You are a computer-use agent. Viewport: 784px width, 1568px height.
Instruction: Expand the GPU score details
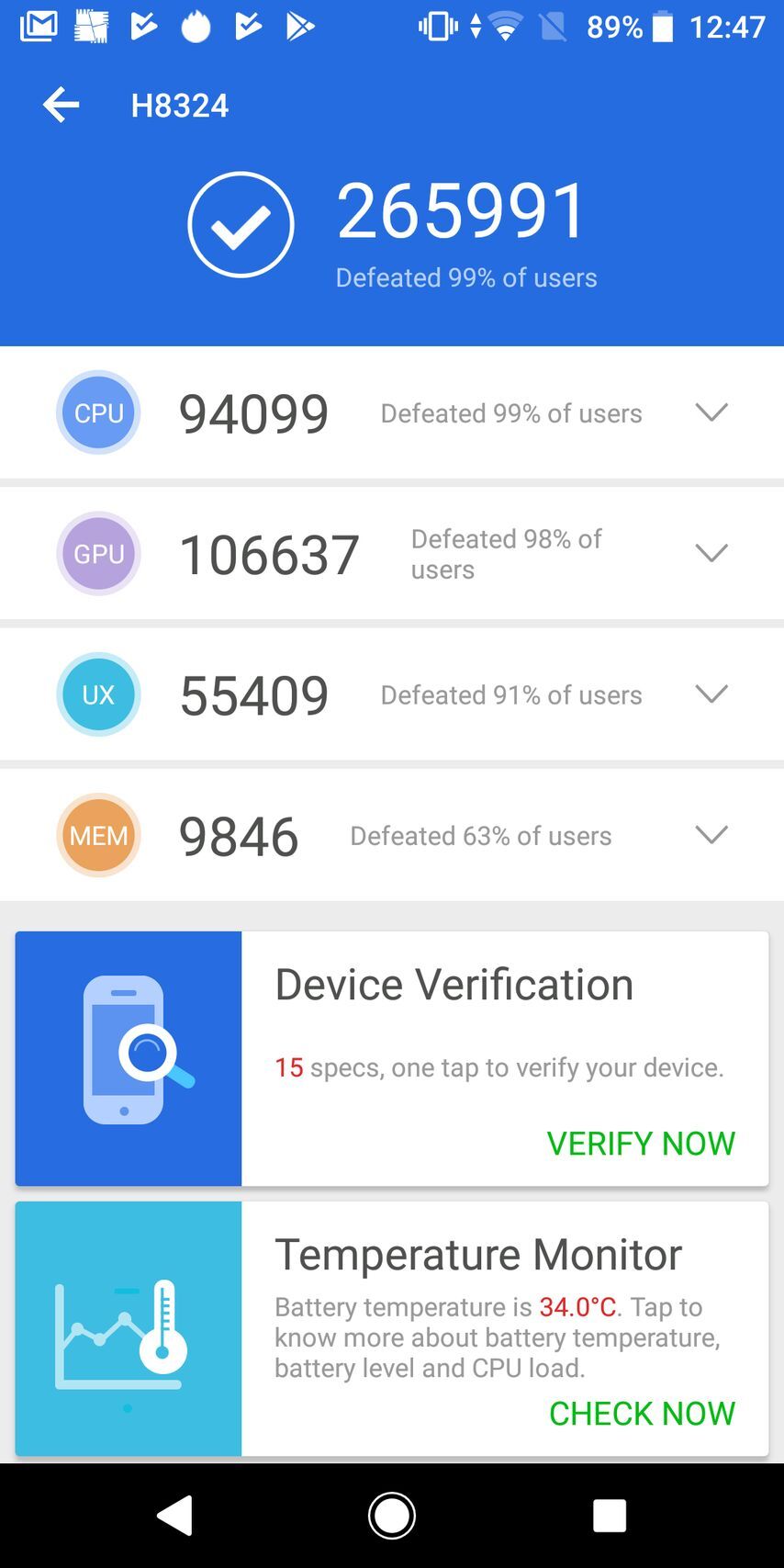click(711, 553)
